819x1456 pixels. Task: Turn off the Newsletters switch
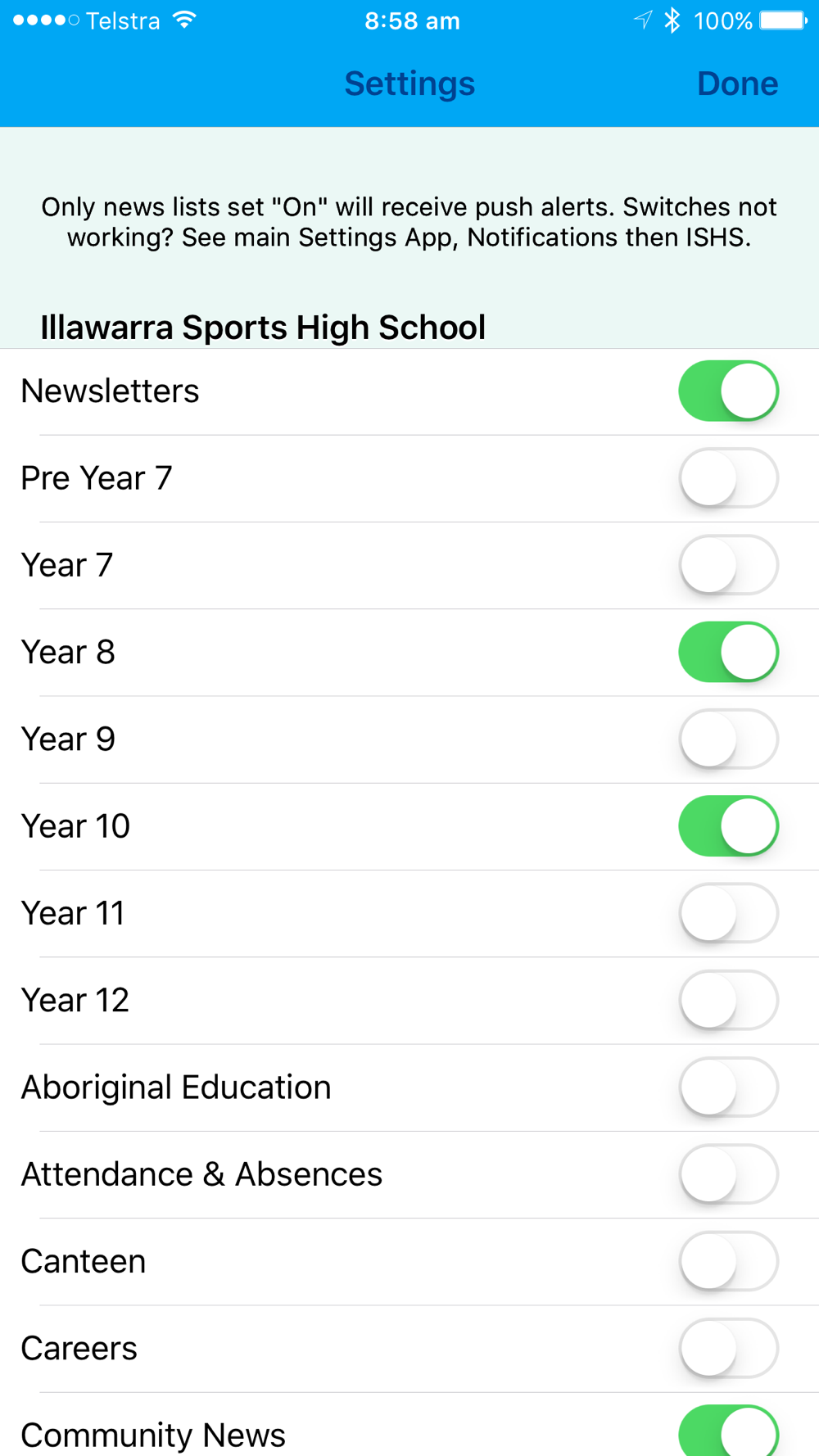728,391
